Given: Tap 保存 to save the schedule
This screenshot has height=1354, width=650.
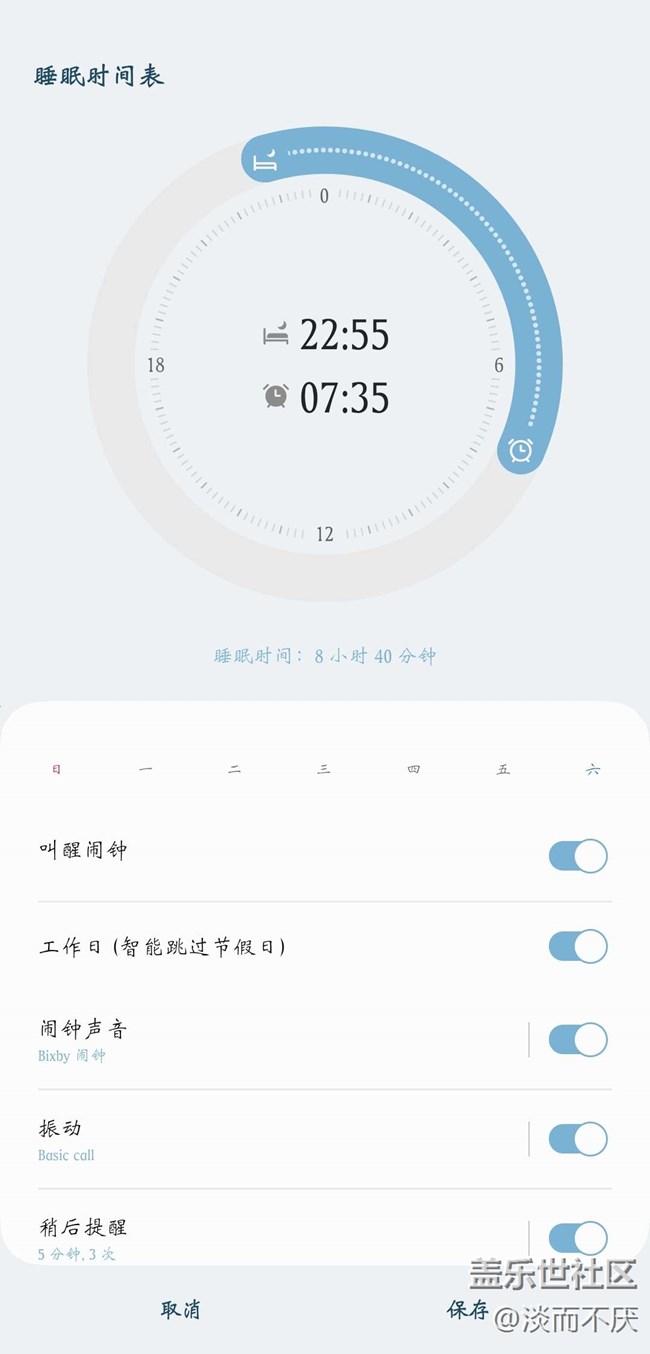Looking at the screenshot, I should coord(467,1309).
